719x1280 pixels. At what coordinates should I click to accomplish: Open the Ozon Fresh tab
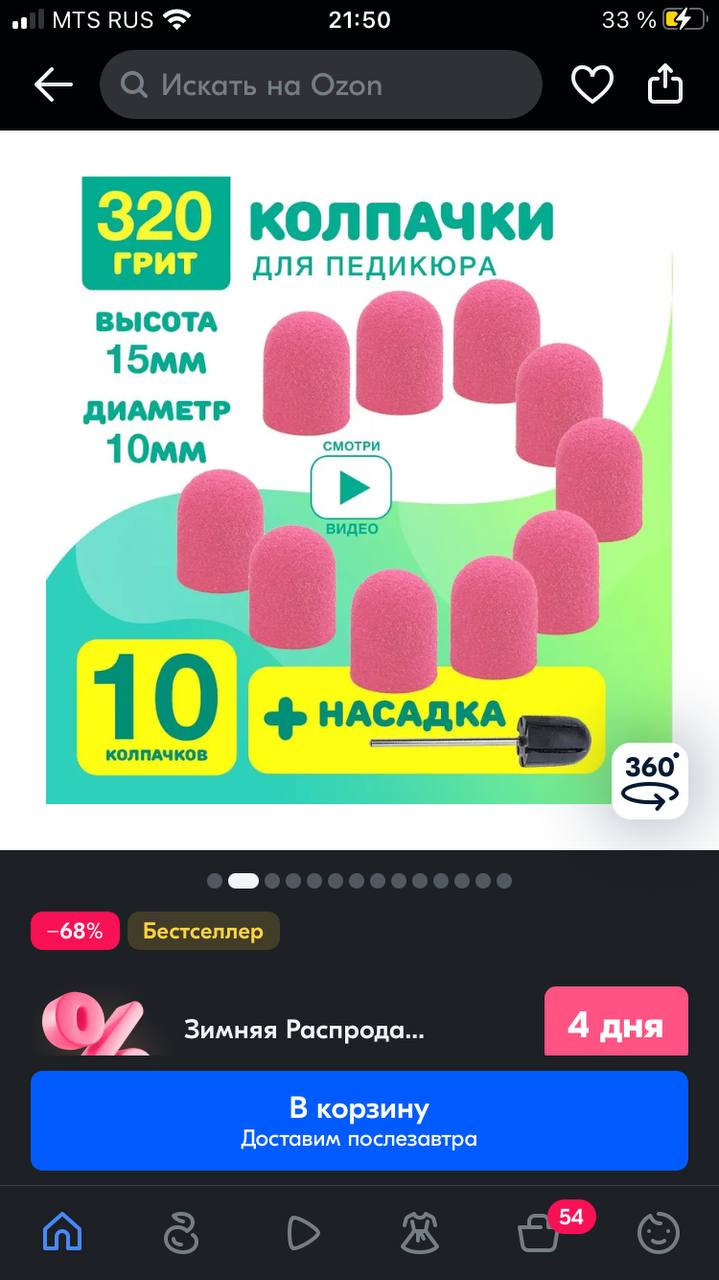(x=181, y=1233)
